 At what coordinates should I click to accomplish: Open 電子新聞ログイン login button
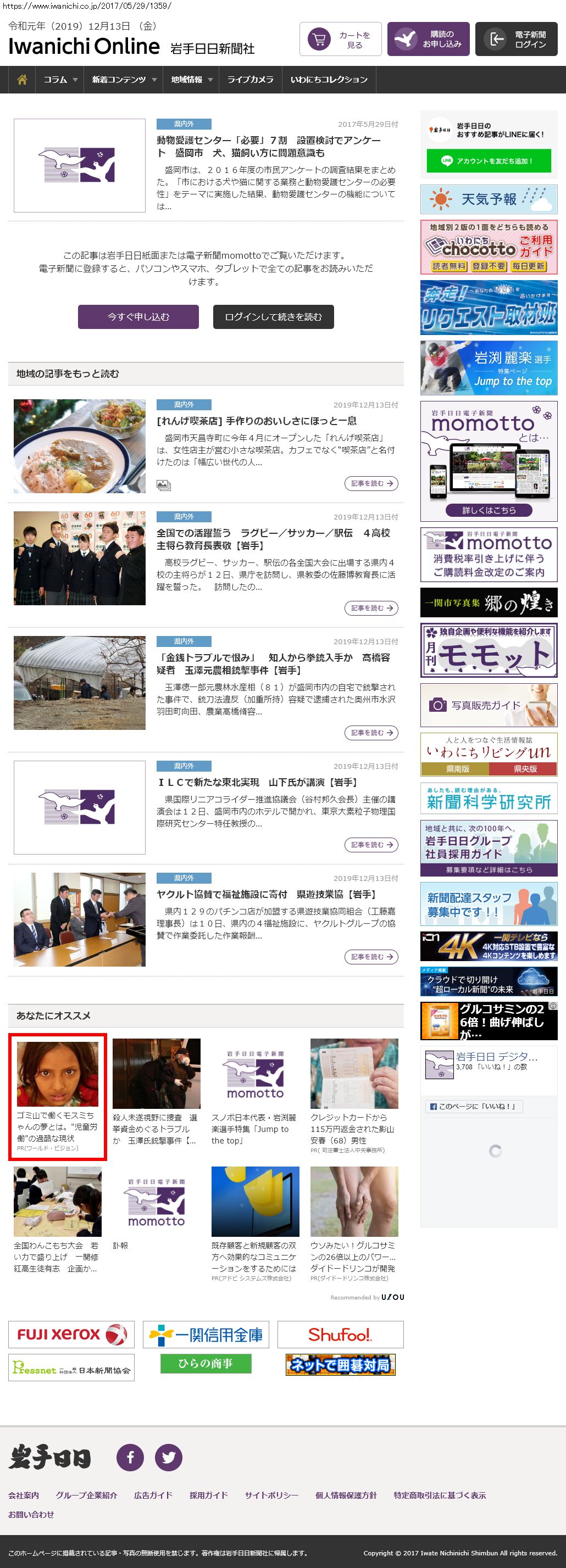click(x=515, y=40)
